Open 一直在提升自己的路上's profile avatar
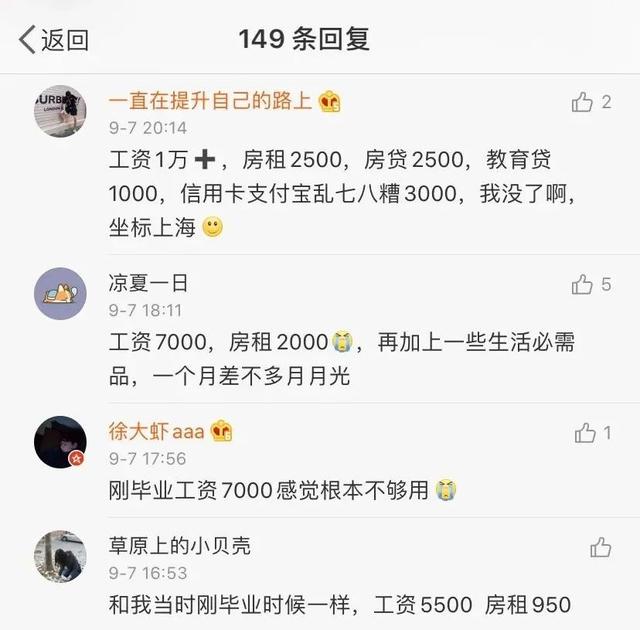This screenshot has height=630, width=640. point(60,111)
